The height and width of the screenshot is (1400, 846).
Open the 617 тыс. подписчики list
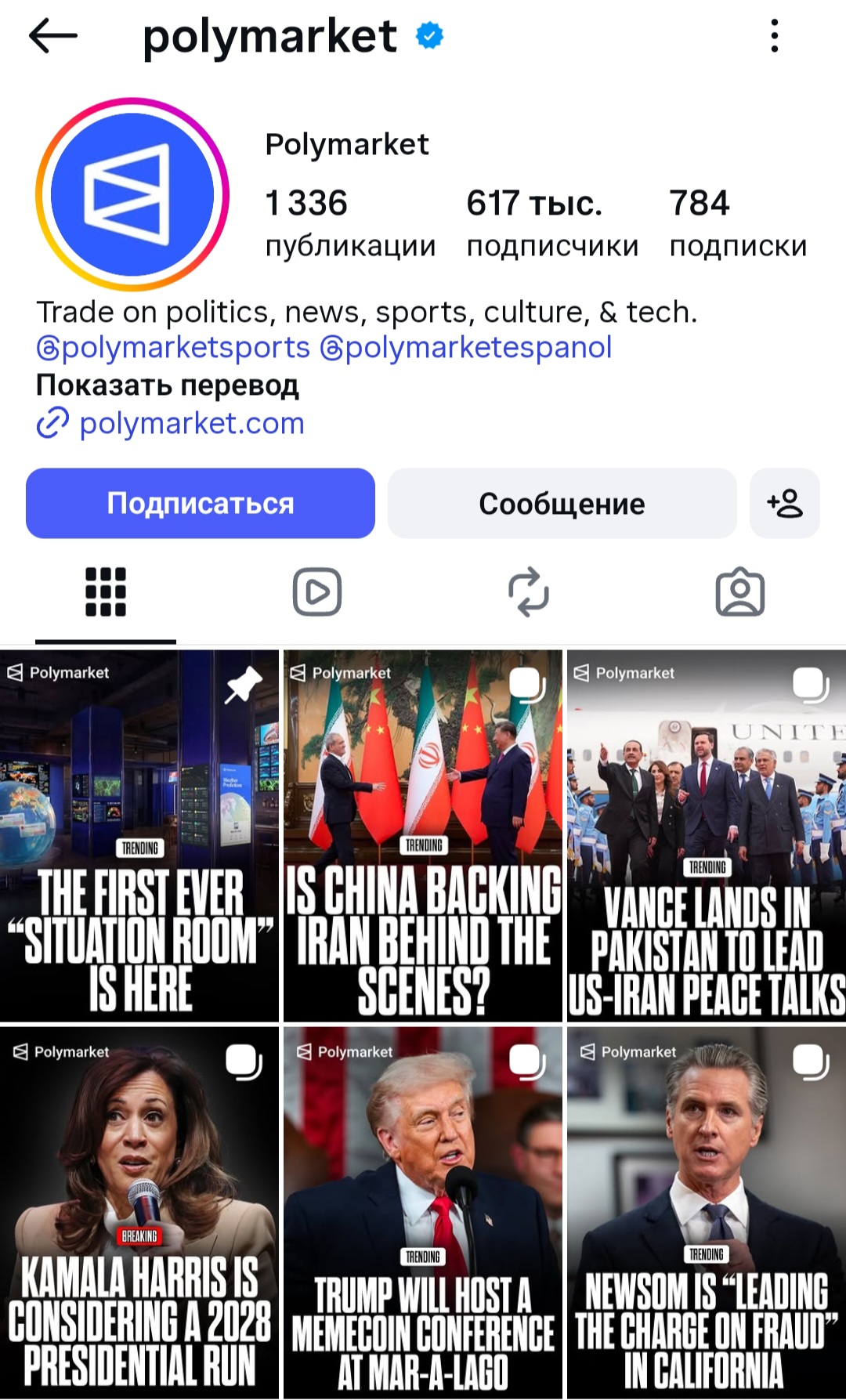pos(551,222)
